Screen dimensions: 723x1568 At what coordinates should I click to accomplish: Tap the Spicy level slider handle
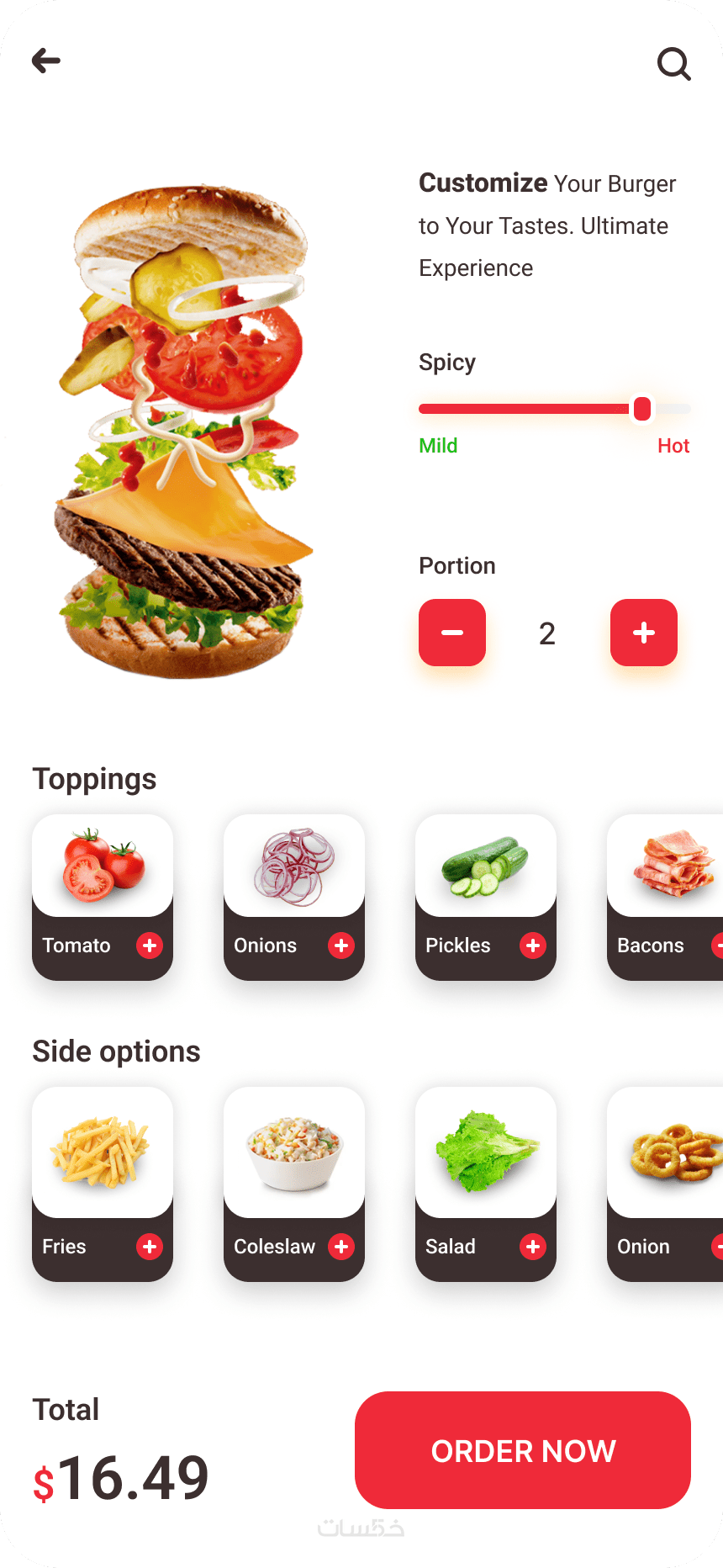[642, 409]
